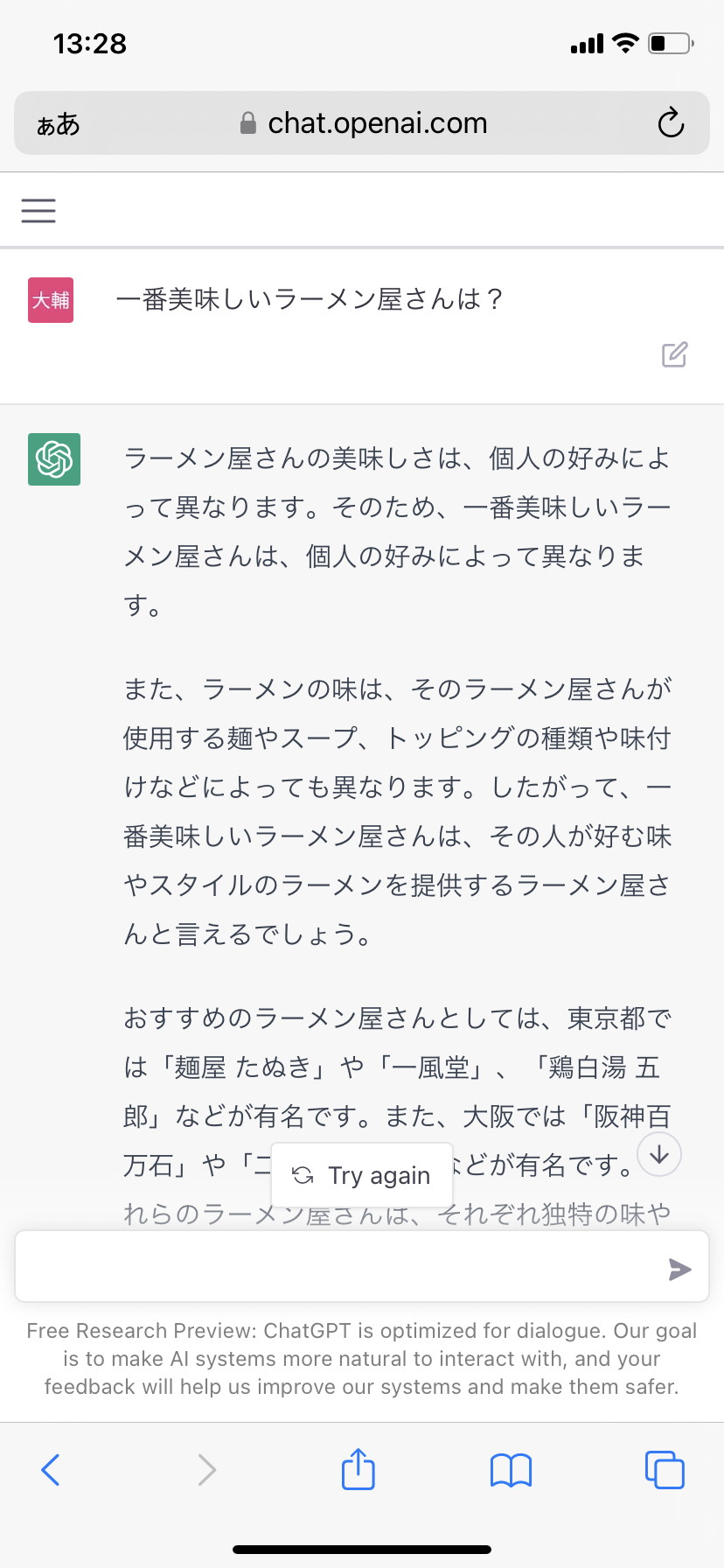Show all open Safari tabs
This screenshot has width=724, height=1568.
tap(665, 1469)
